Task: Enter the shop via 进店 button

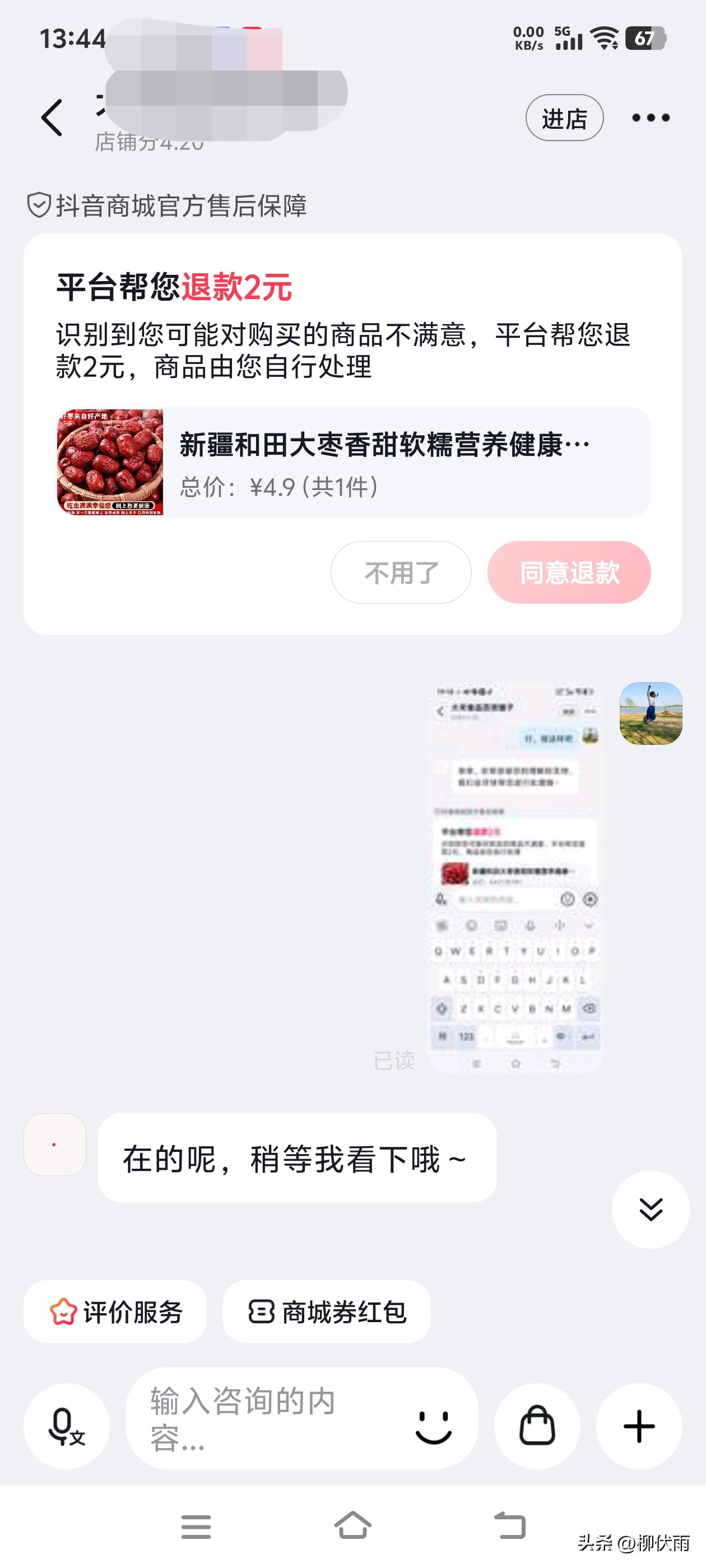Action: point(564,118)
